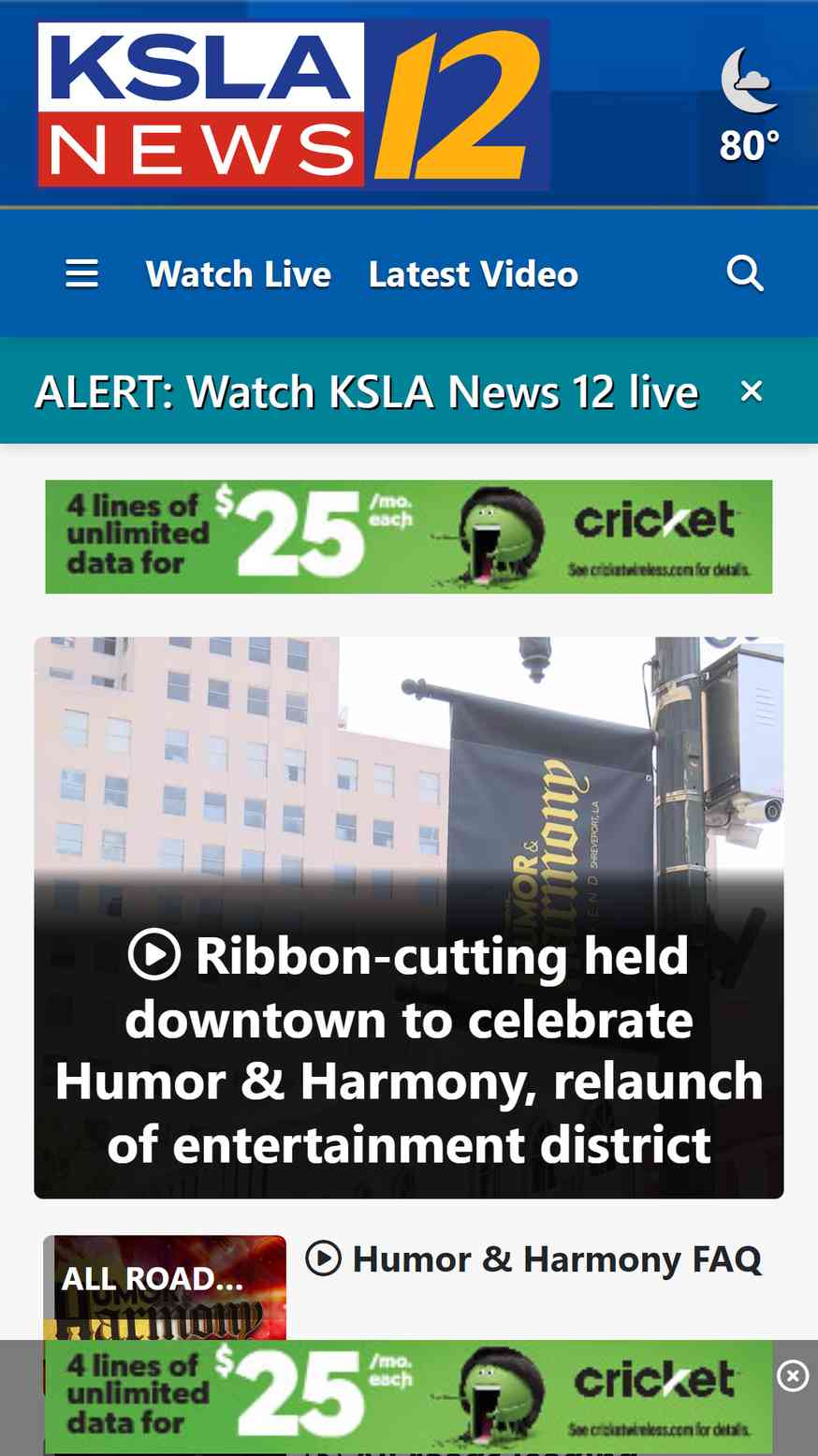Open the top Cricket 4 lines ad banner

click(409, 537)
